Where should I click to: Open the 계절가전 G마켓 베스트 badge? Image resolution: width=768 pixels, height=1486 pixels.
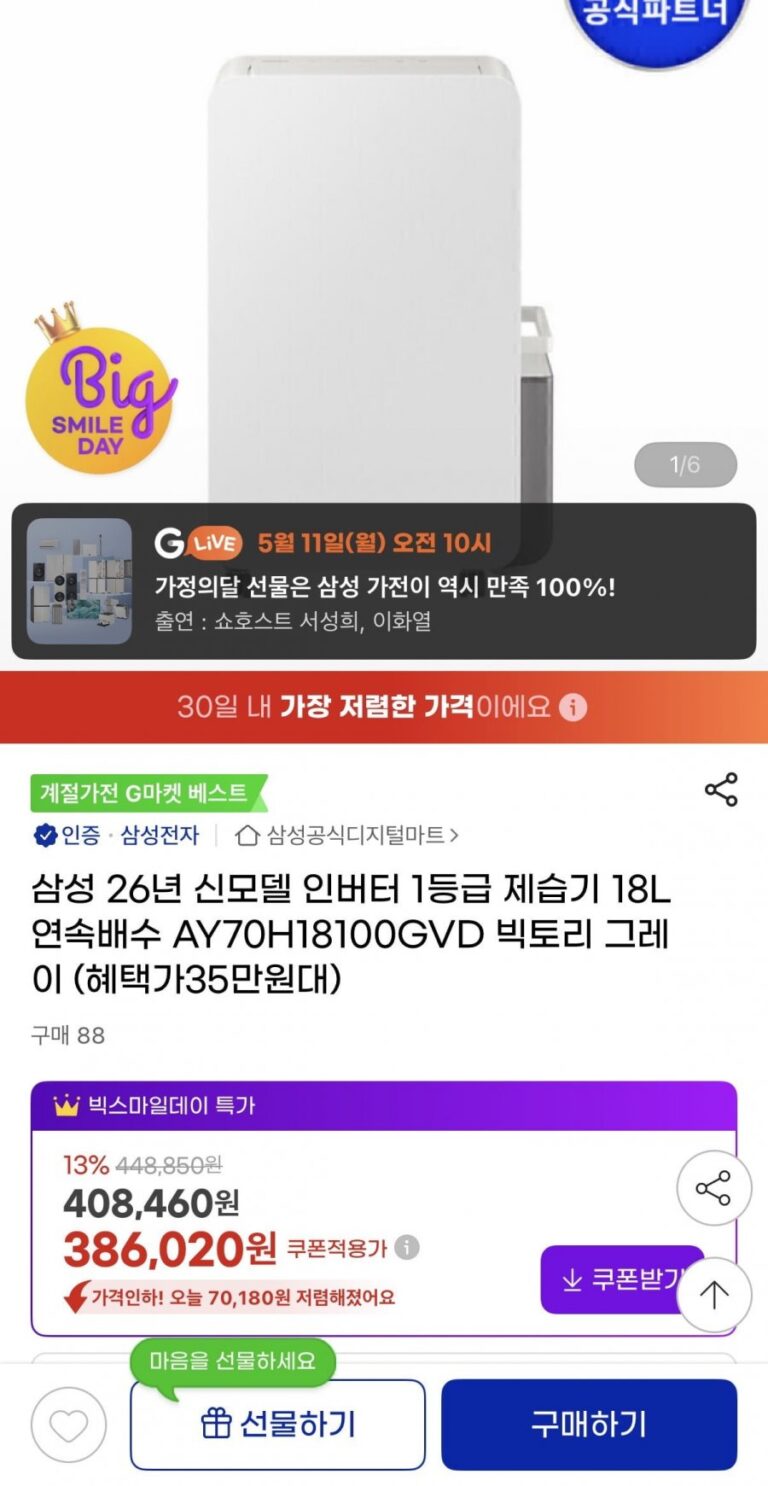[149, 793]
